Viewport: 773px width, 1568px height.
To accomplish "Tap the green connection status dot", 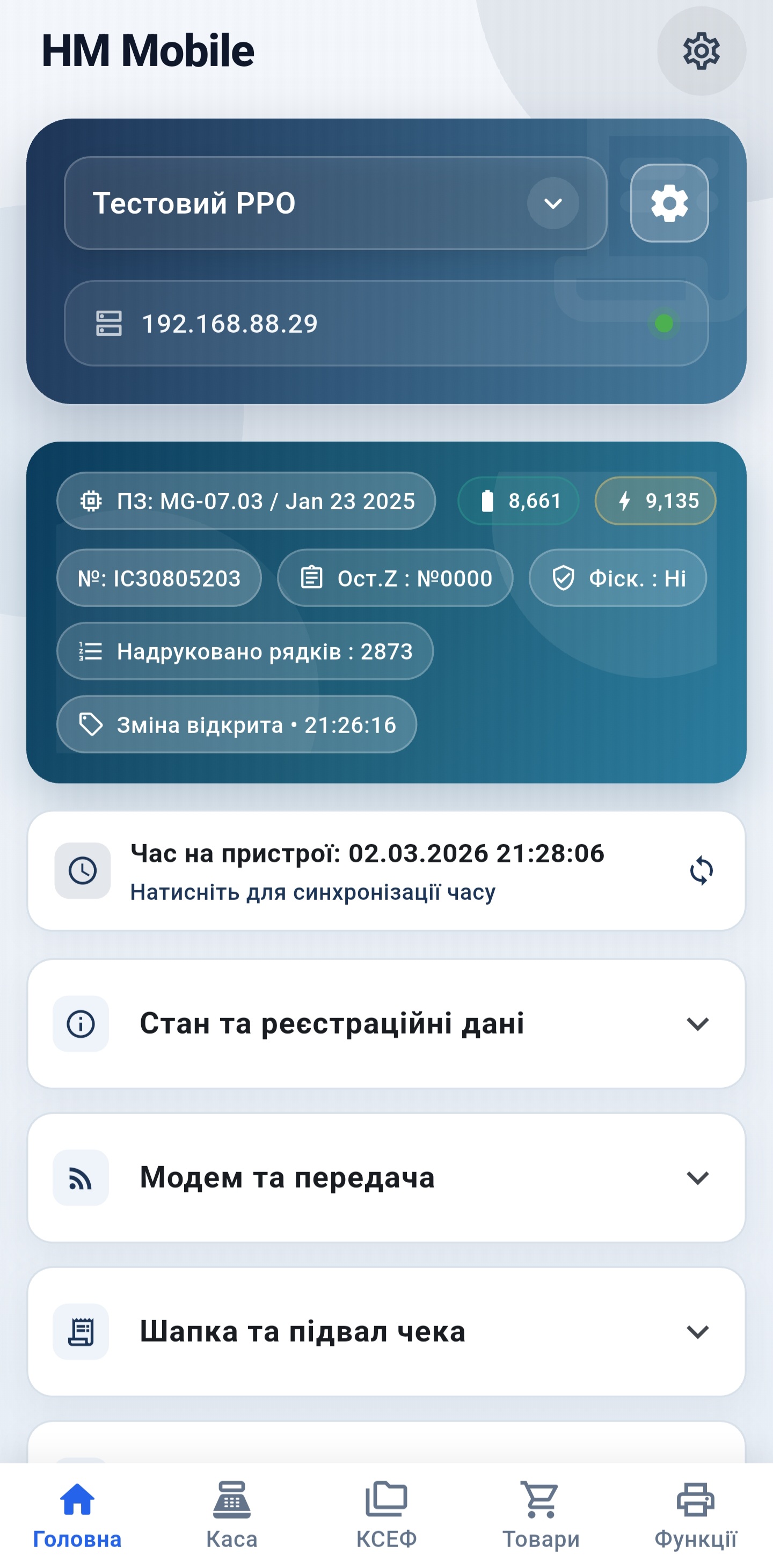I will tap(664, 323).
